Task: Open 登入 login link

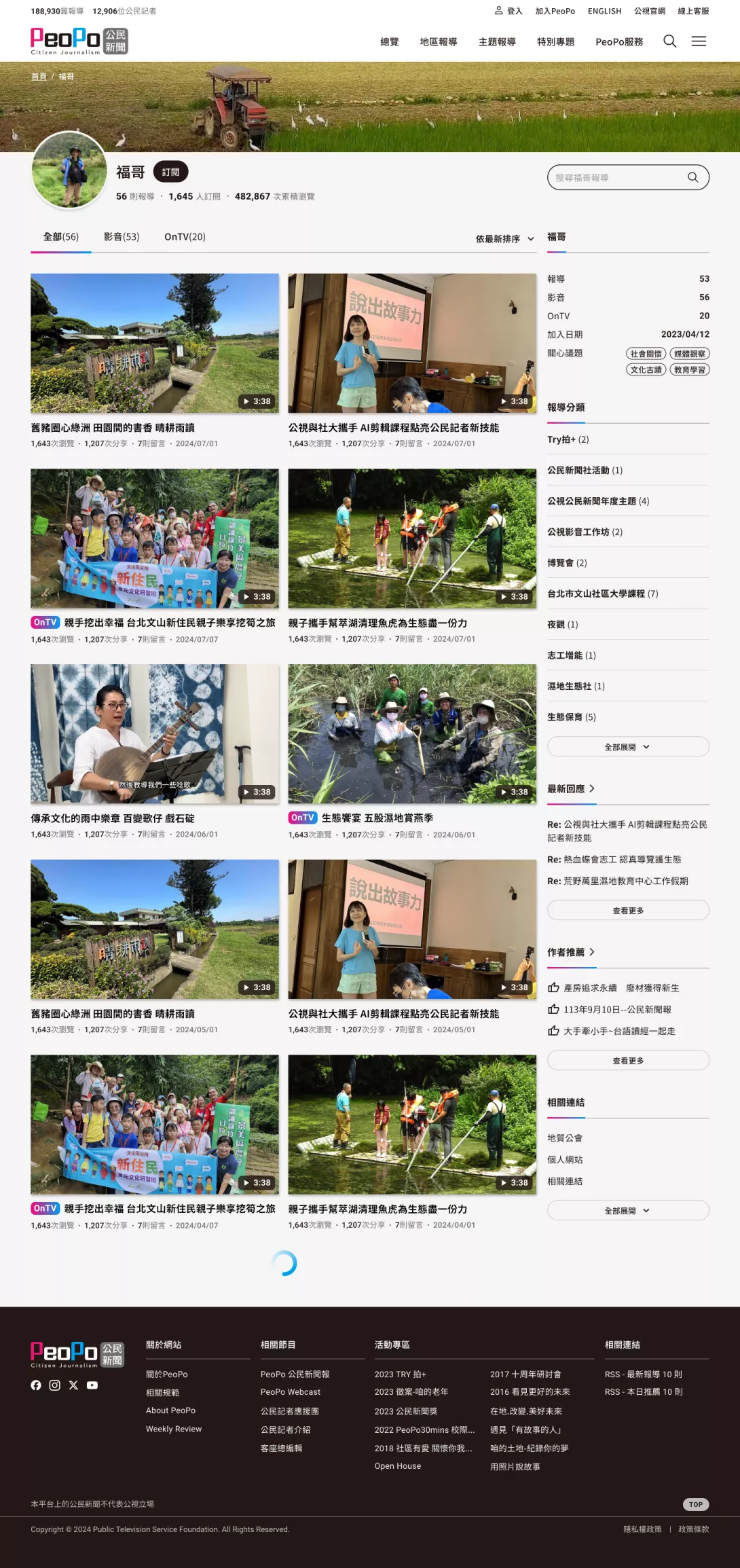Action: (x=508, y=11)
